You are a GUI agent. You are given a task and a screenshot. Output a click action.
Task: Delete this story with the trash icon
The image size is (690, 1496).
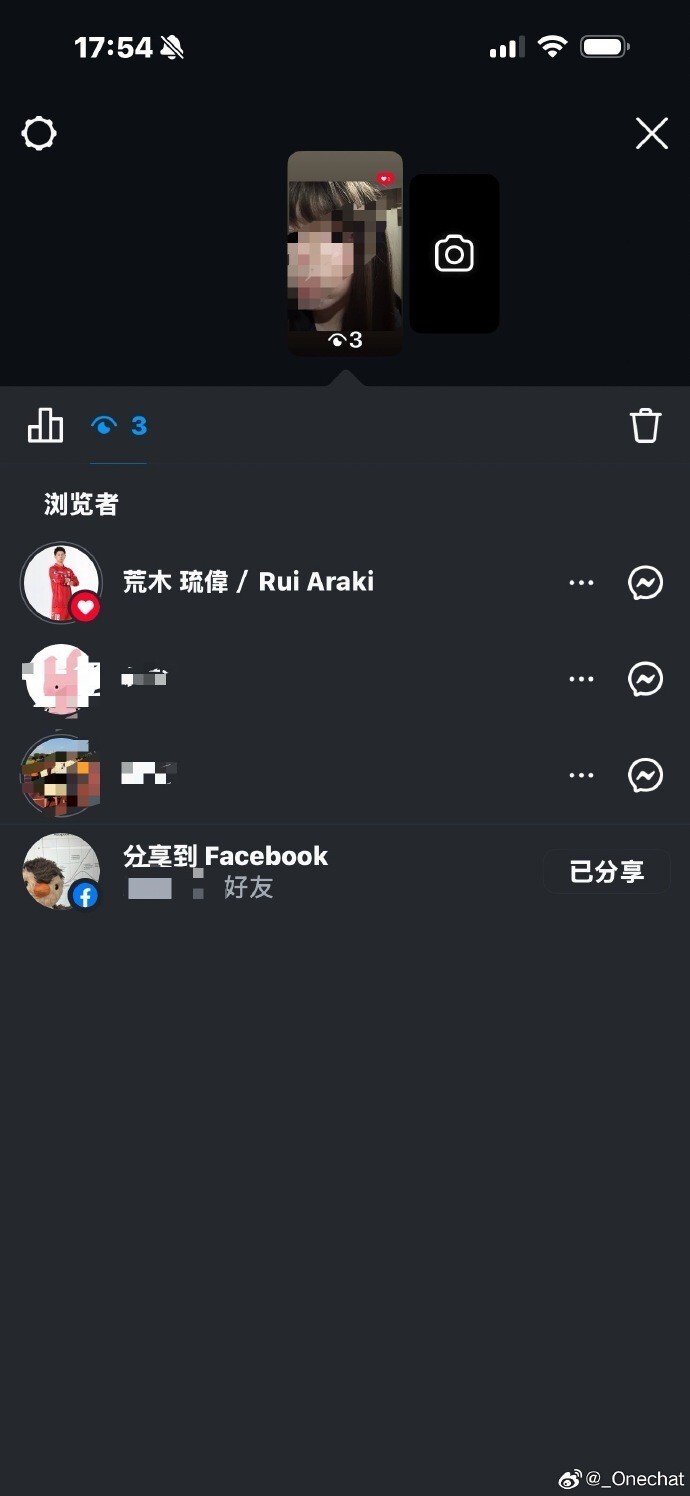tap(645, 426)
